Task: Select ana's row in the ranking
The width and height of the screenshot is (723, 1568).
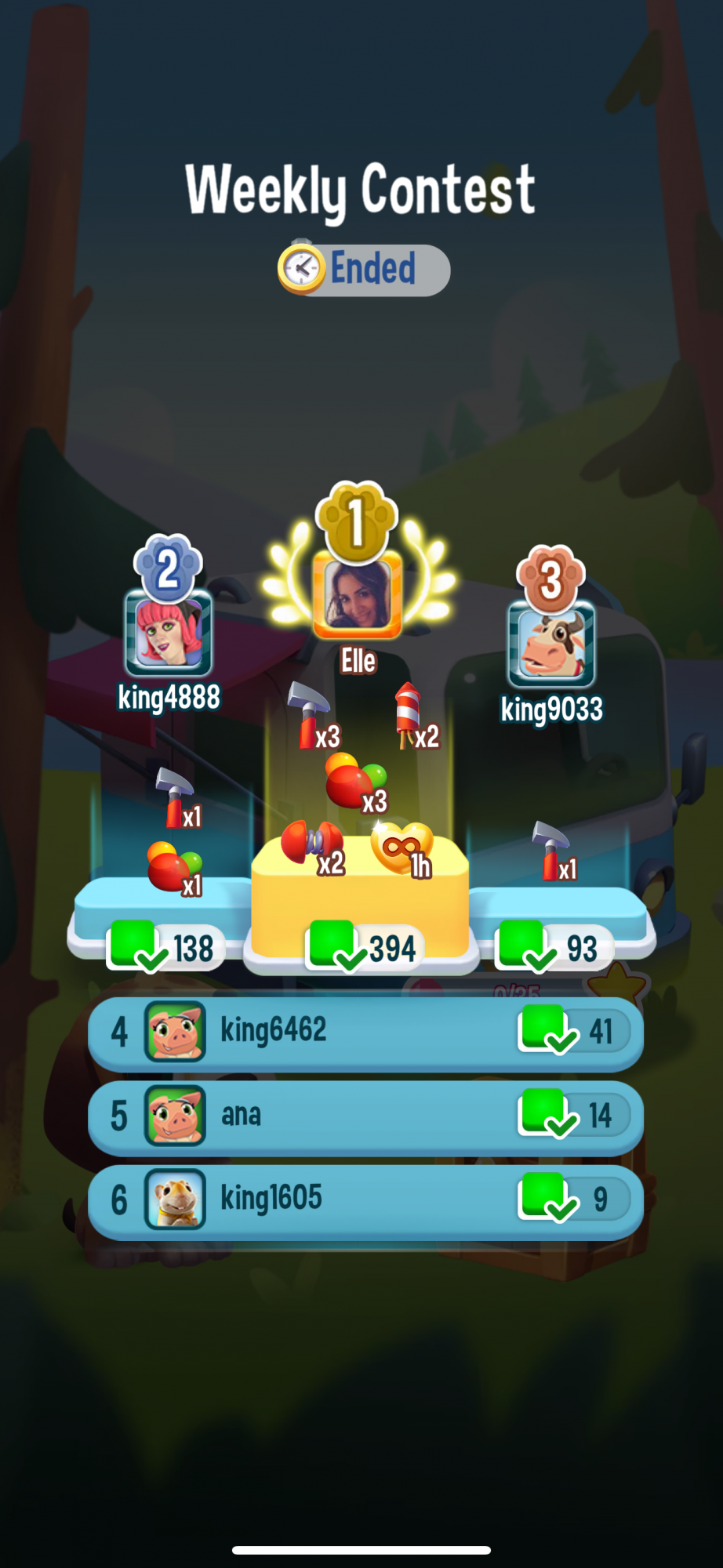Action: [x=365, y=1116]
